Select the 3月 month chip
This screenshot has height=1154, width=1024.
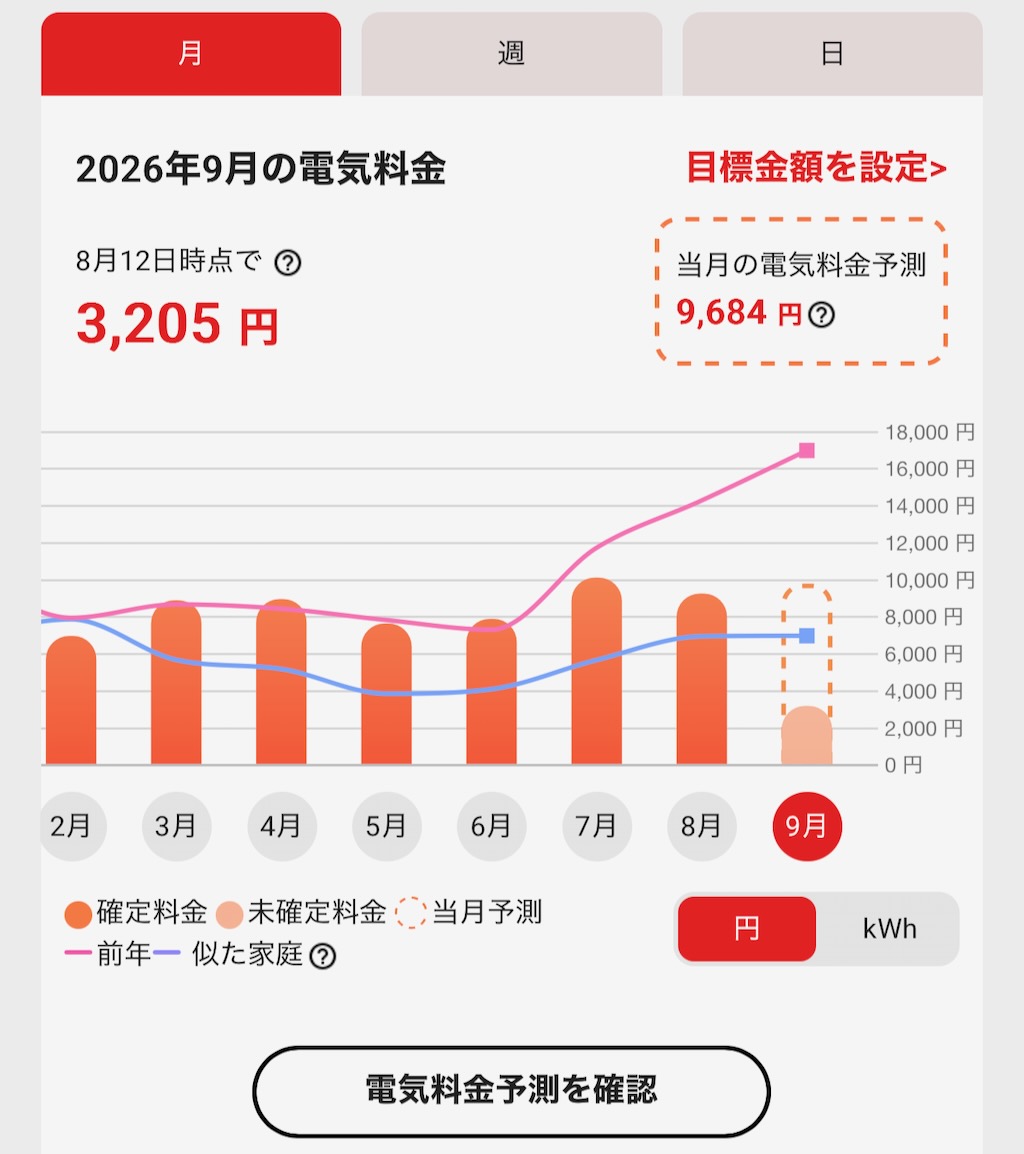coord(177,826)
